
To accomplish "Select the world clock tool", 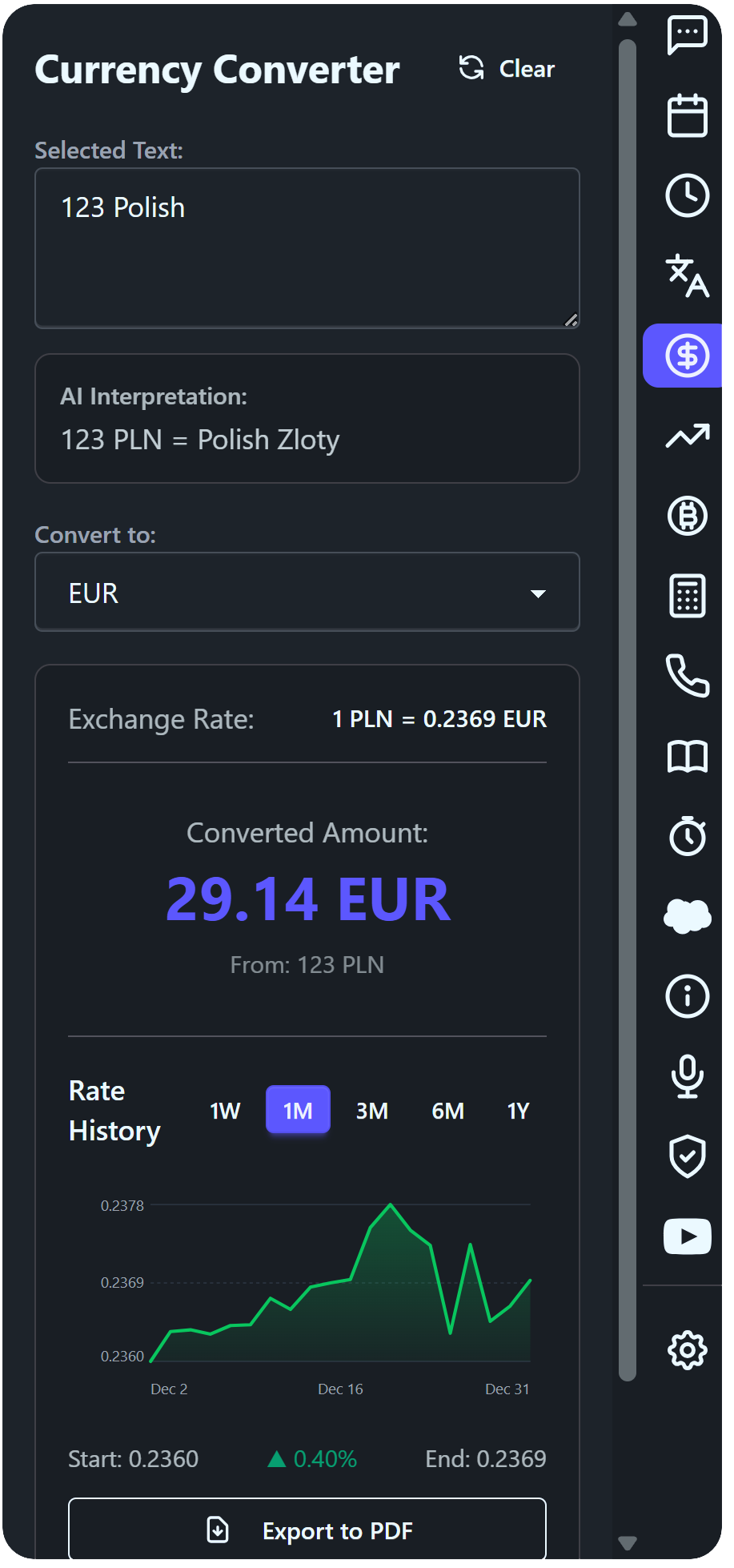I will coord(685,195).
